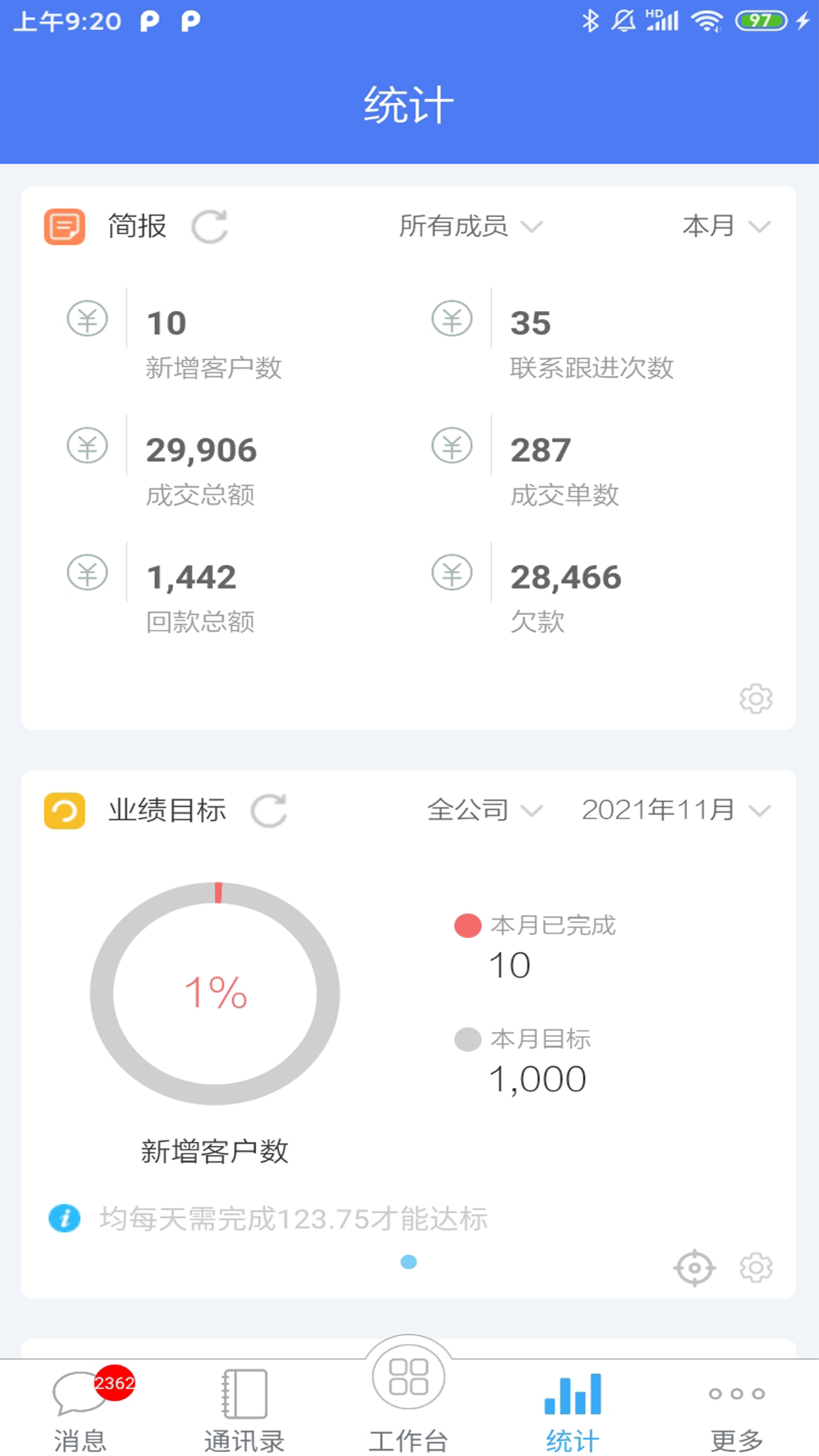Refresh the 简报 briefing statistics
Image resolution: width=819 pixels, height=1456 pixels.
point(211,225)
